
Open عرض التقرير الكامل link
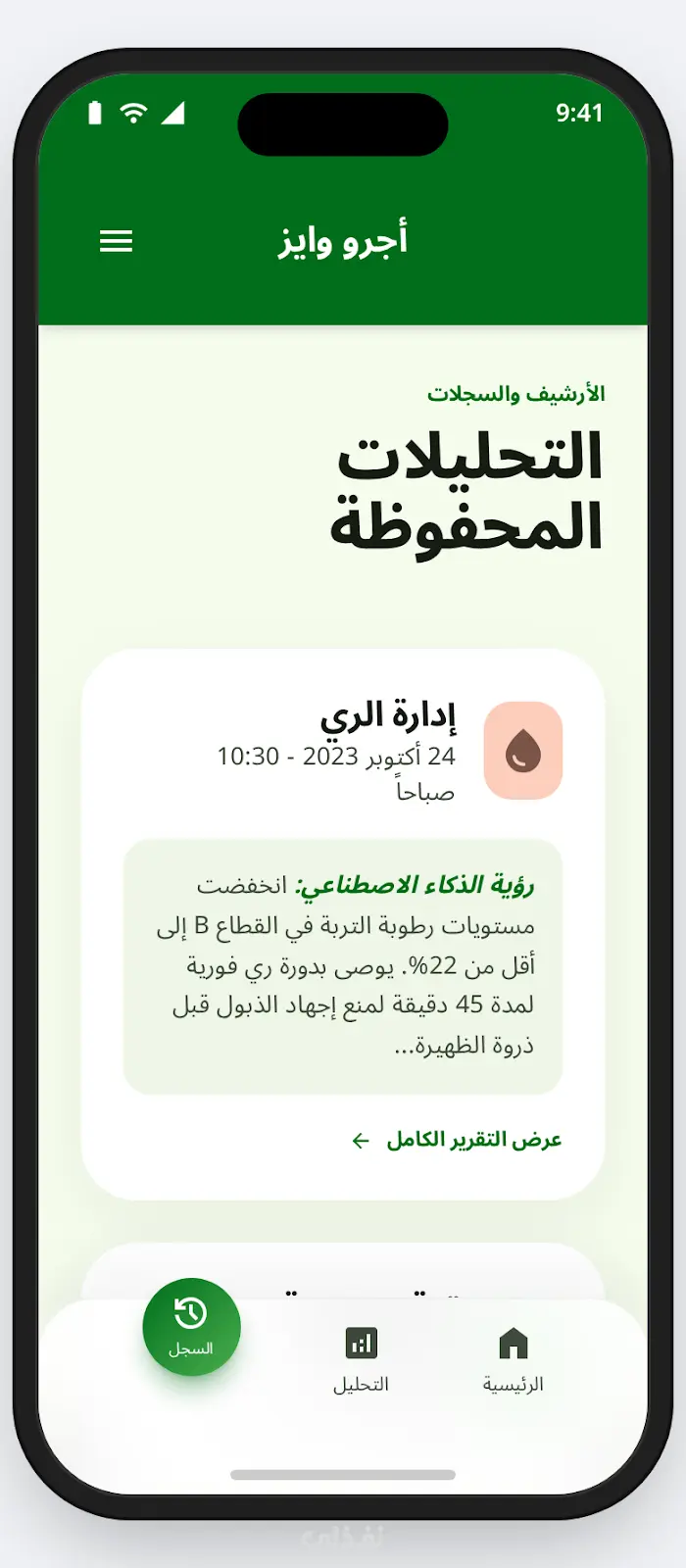457,1140
